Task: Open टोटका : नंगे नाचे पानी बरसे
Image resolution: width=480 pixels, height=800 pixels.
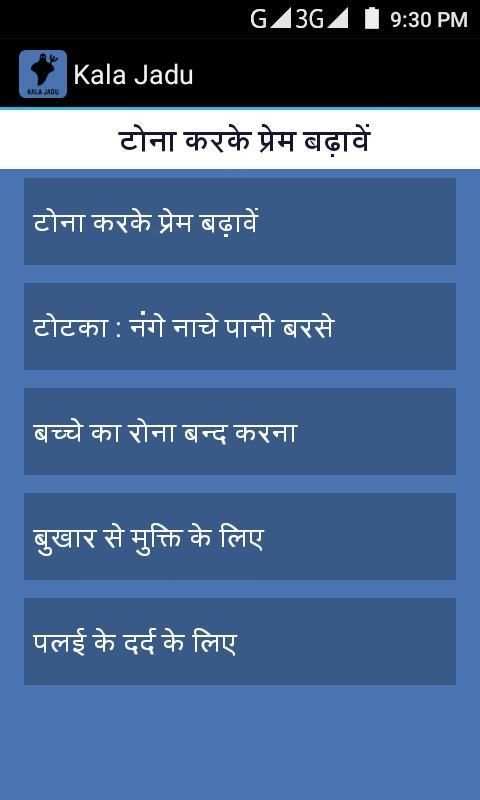Action: pyautogui.click(x=240, y=327)
